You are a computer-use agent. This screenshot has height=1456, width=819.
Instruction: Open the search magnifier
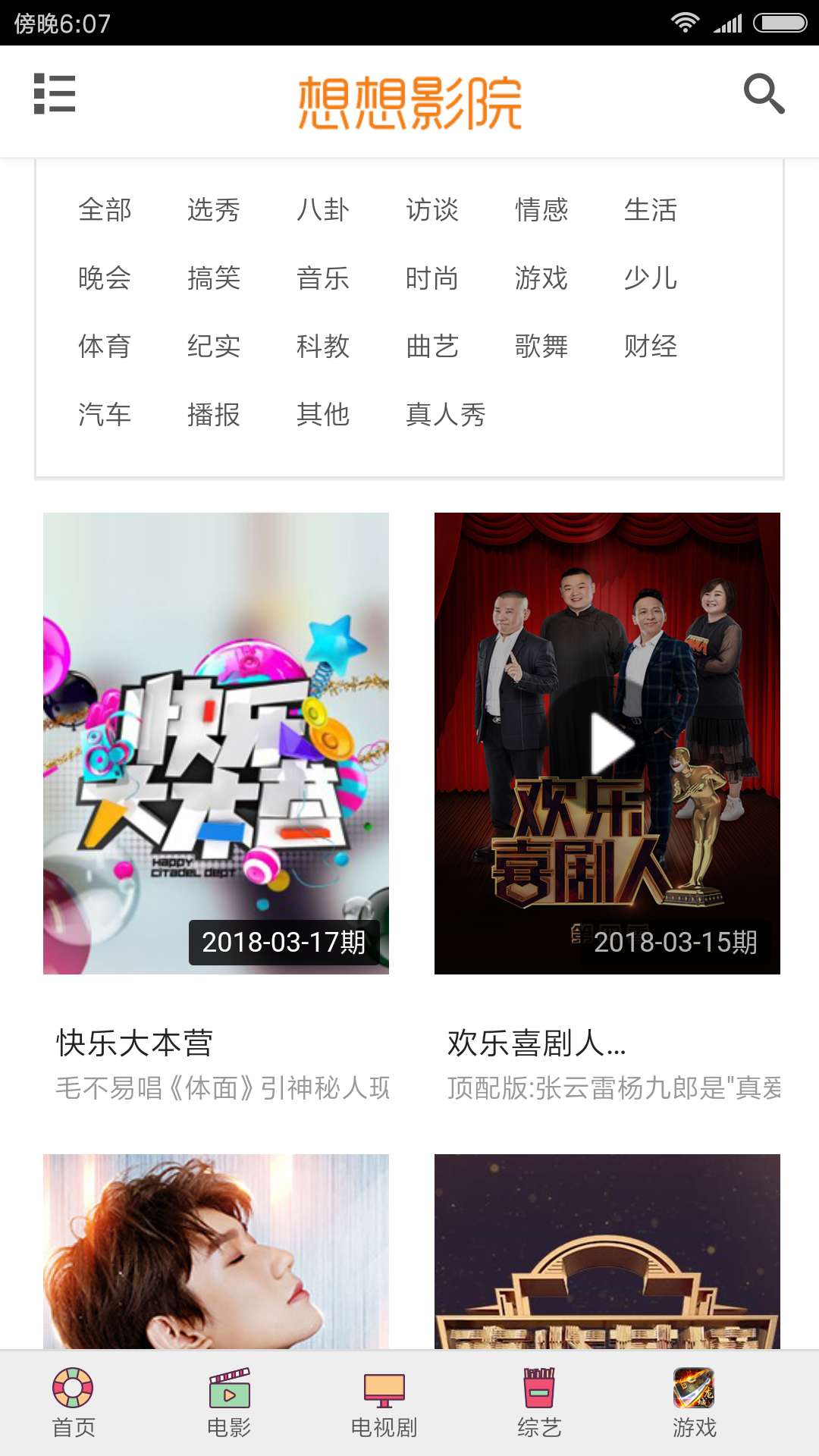[763, 94]
